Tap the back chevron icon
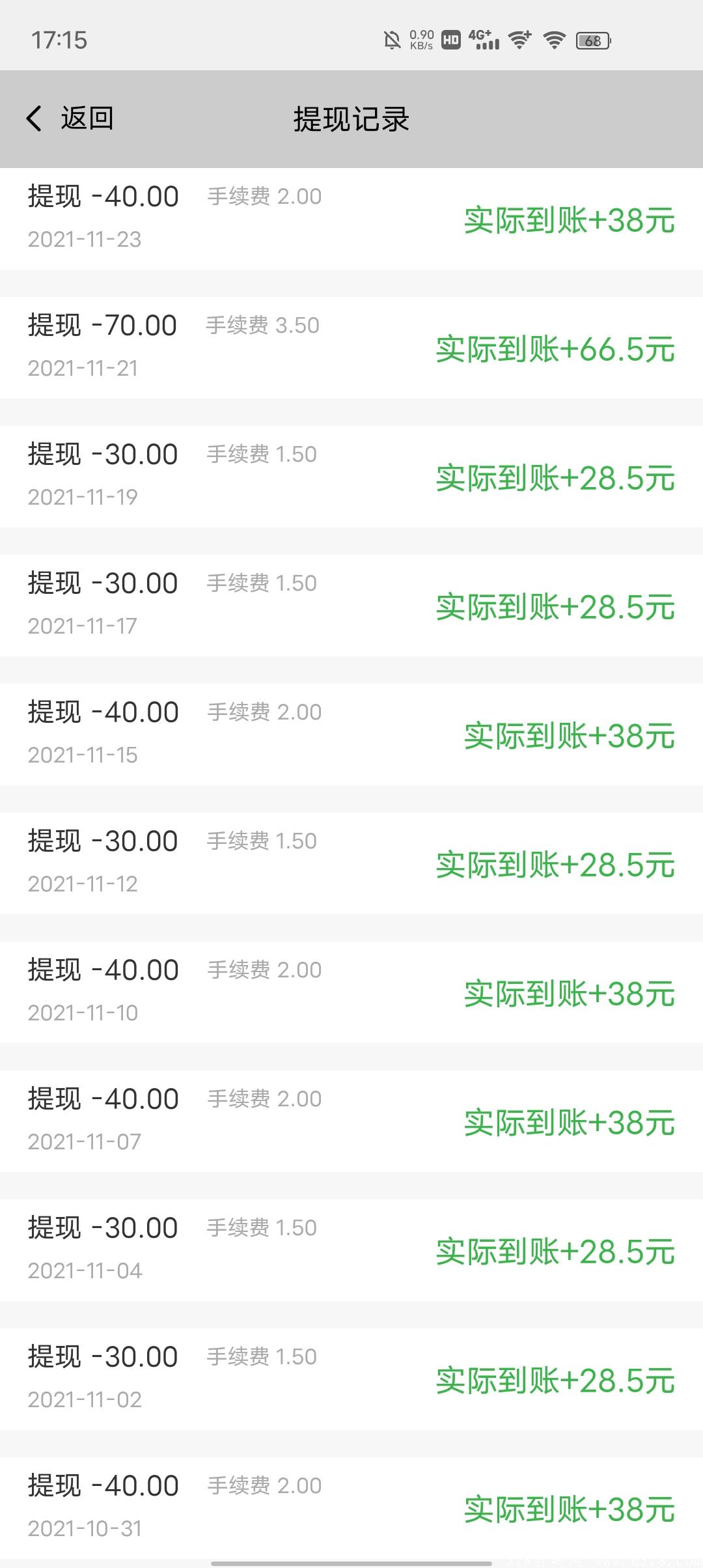Viewport: 703px width, 1568px height. pos(34,119)
